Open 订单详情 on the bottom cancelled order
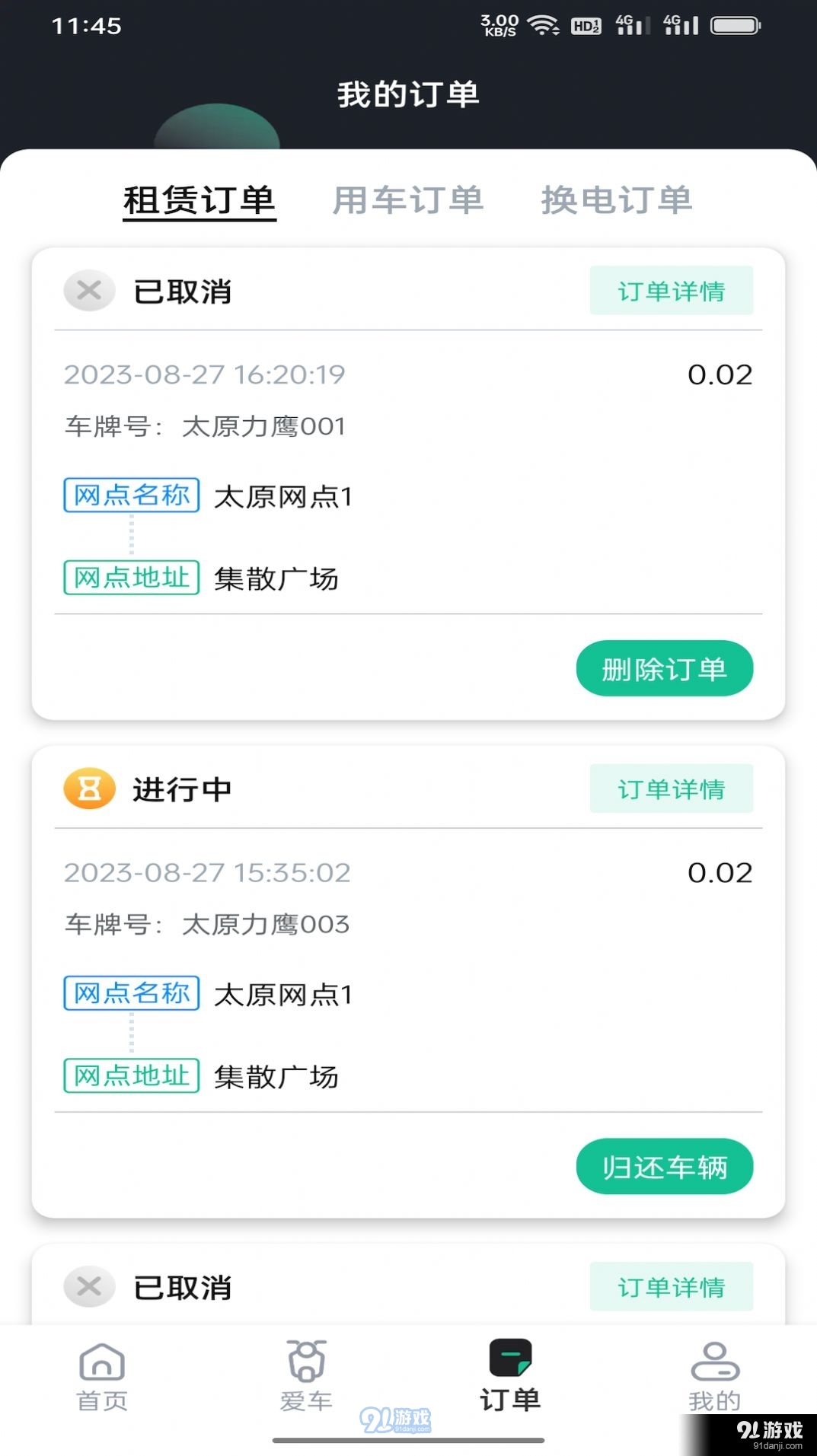The width and height of the screenshot is (817, 1456). [x=671, y=1286]
